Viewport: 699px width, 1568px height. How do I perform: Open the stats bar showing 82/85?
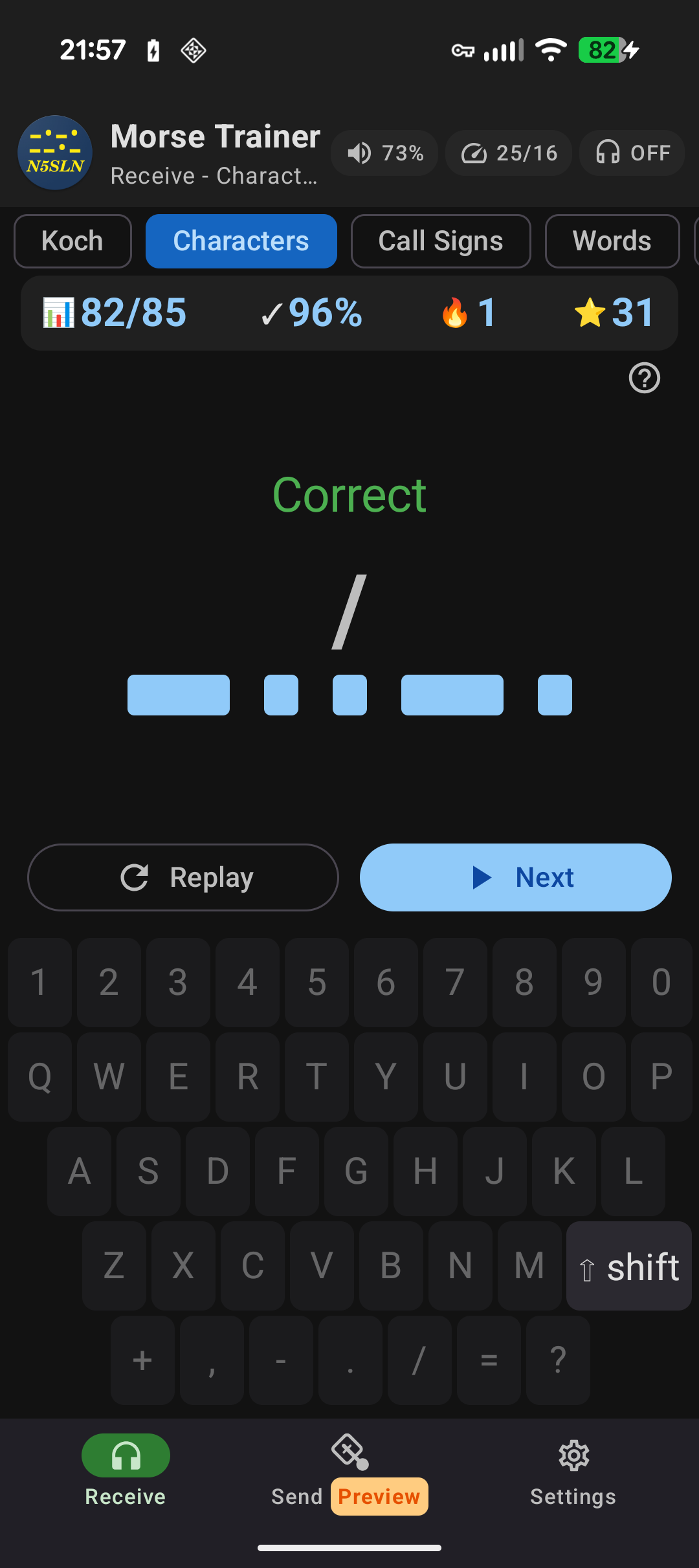pyautogui.click(x=115, y=313)
